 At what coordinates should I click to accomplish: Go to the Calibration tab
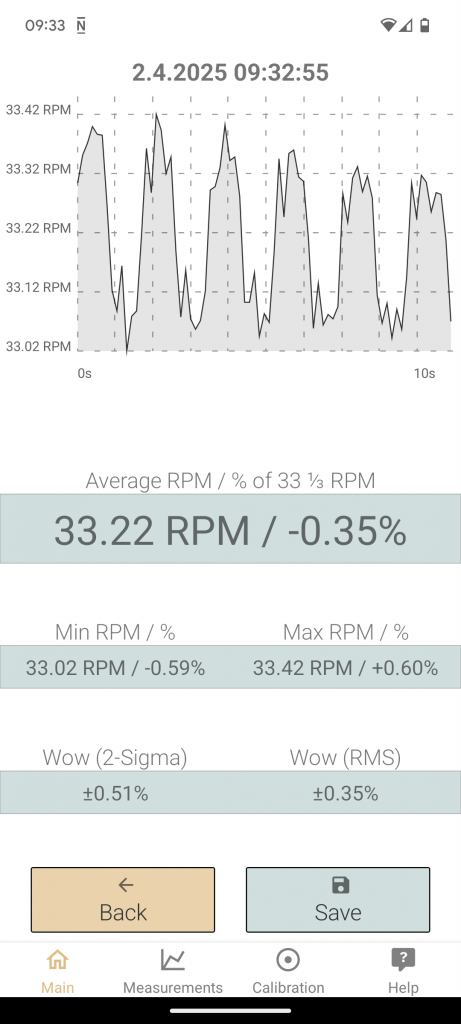(288, 970)
